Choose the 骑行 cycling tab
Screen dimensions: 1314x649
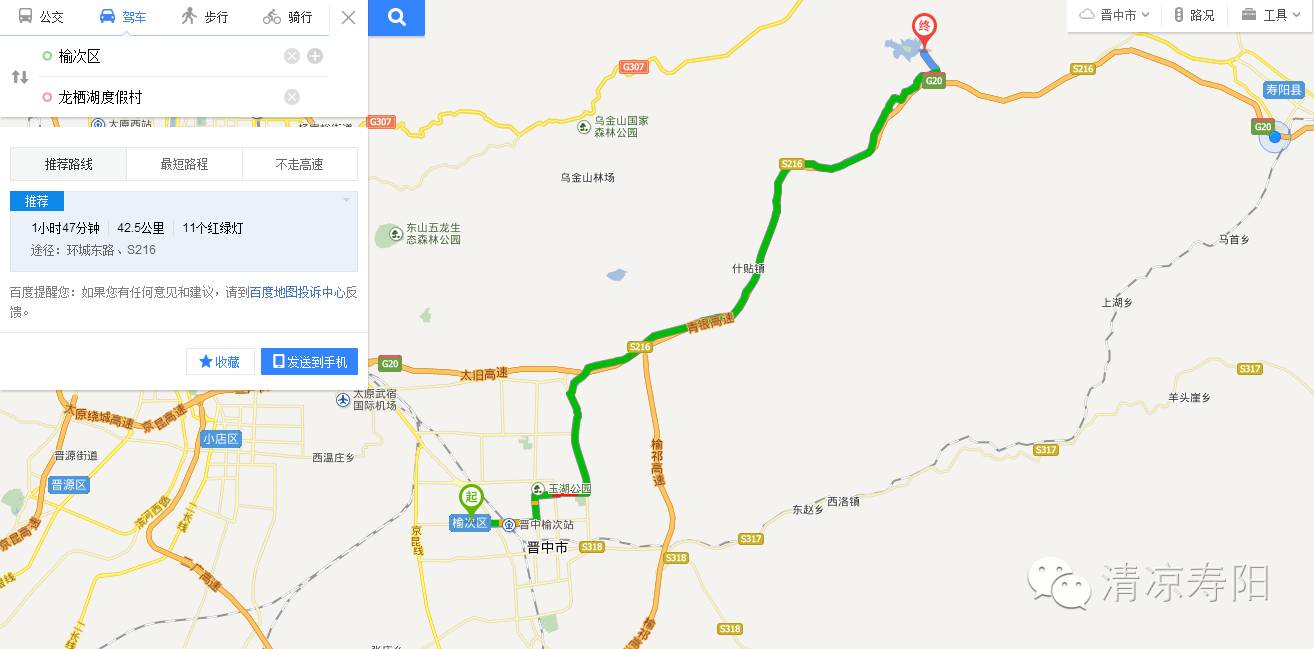click(287, 17)
